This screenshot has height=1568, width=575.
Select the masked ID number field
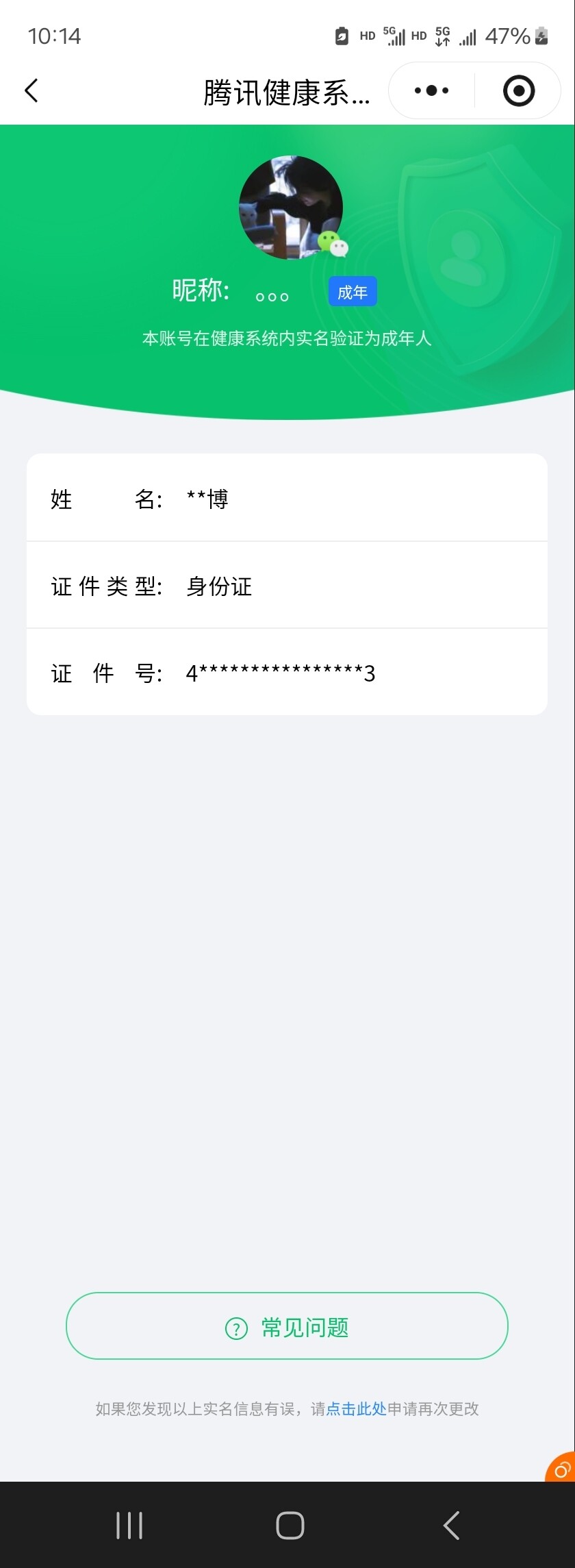(281, 673)
